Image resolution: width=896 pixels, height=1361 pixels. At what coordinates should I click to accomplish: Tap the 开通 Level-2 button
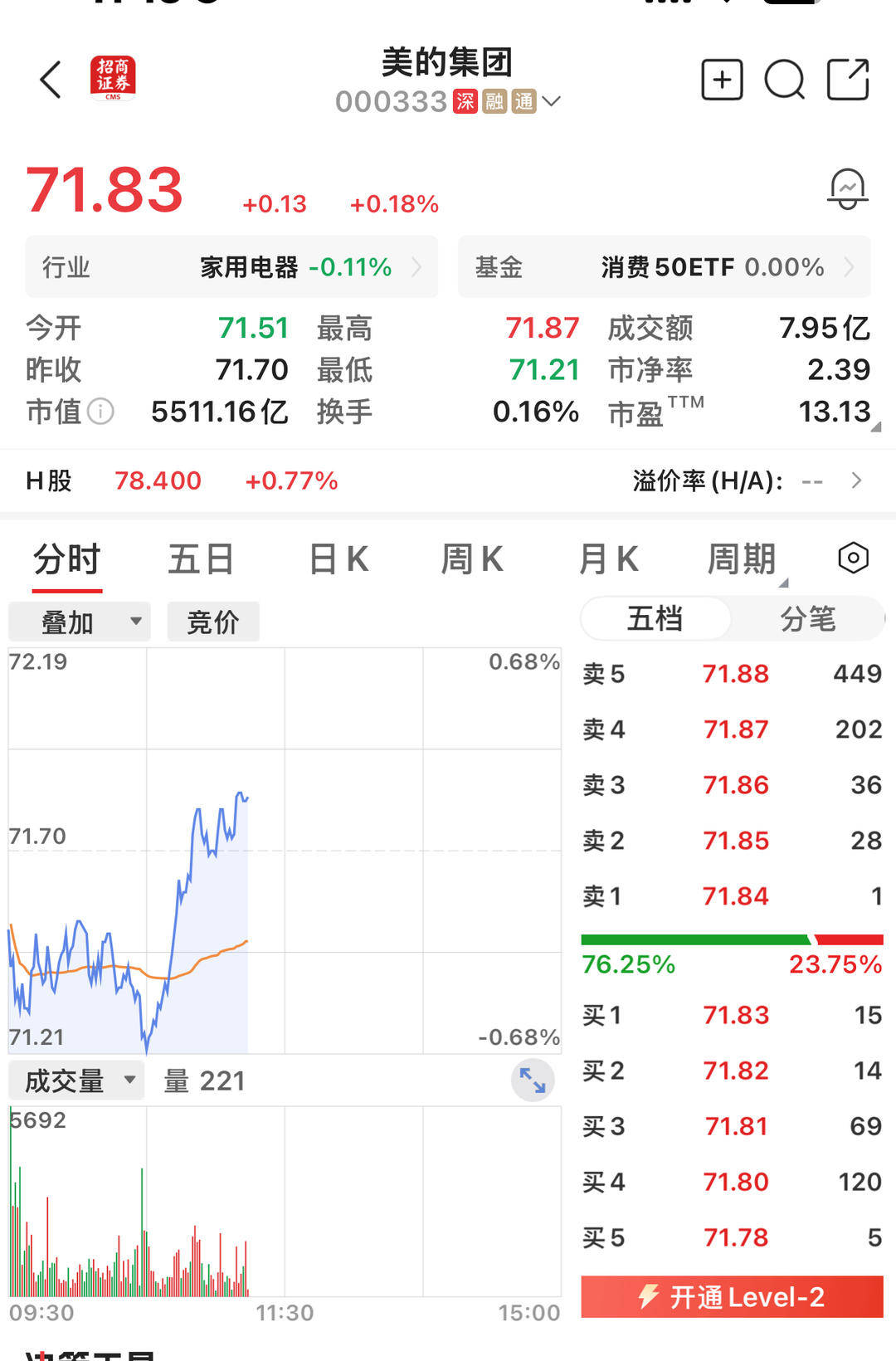[x=732, y=1296]
